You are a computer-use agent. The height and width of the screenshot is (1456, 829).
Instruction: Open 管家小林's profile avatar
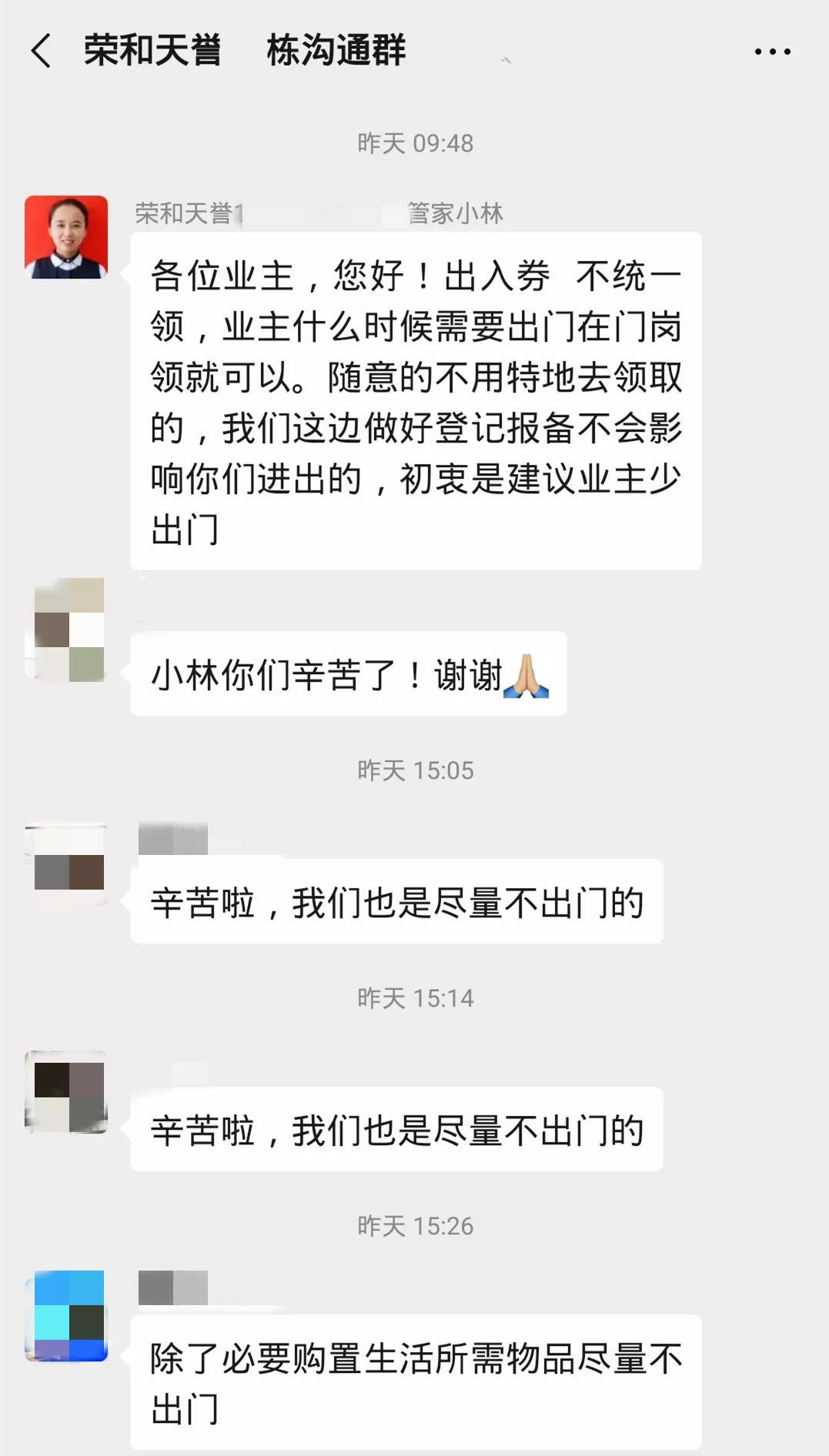pyautogui.click(x=66, y=237)
